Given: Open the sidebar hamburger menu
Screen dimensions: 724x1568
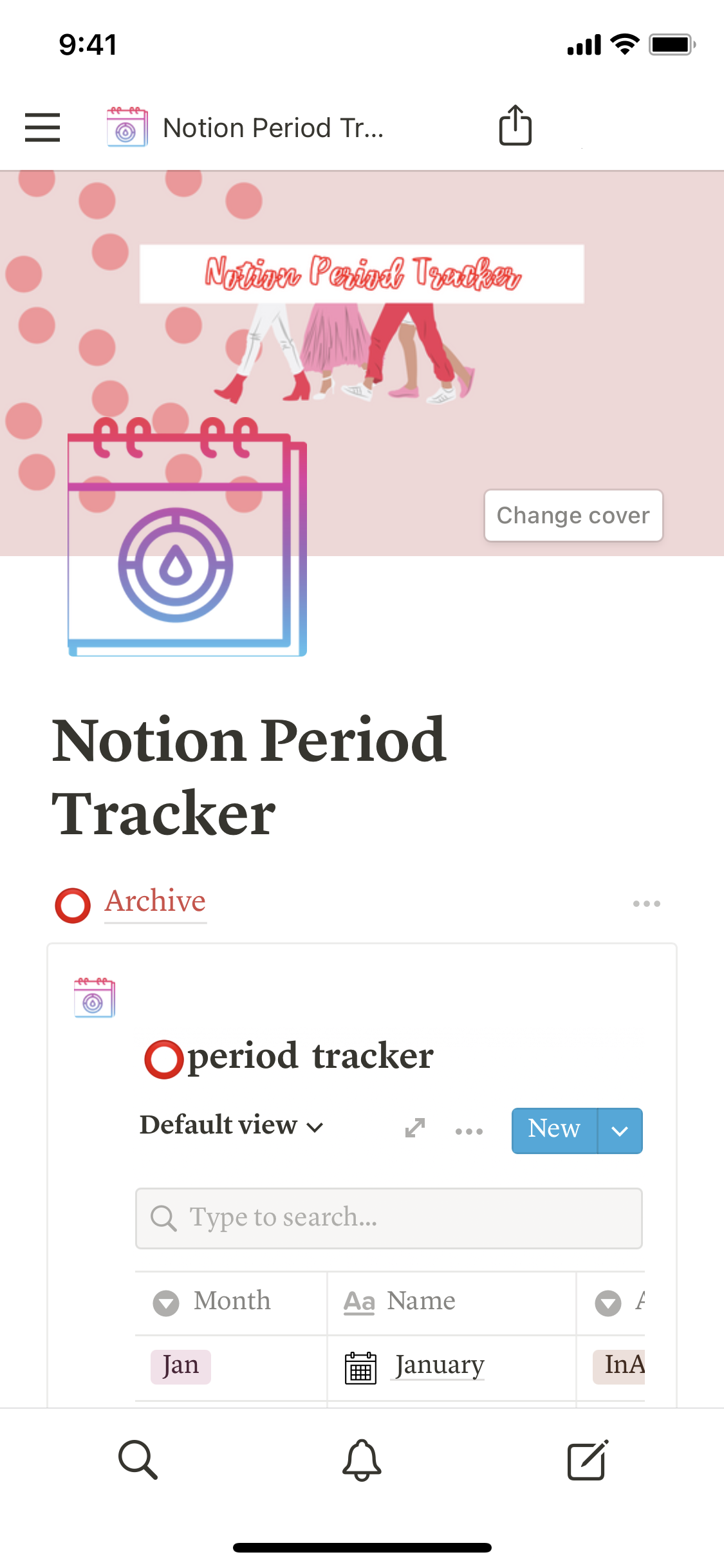Looking at the screenshot, I should click(42, 127).
